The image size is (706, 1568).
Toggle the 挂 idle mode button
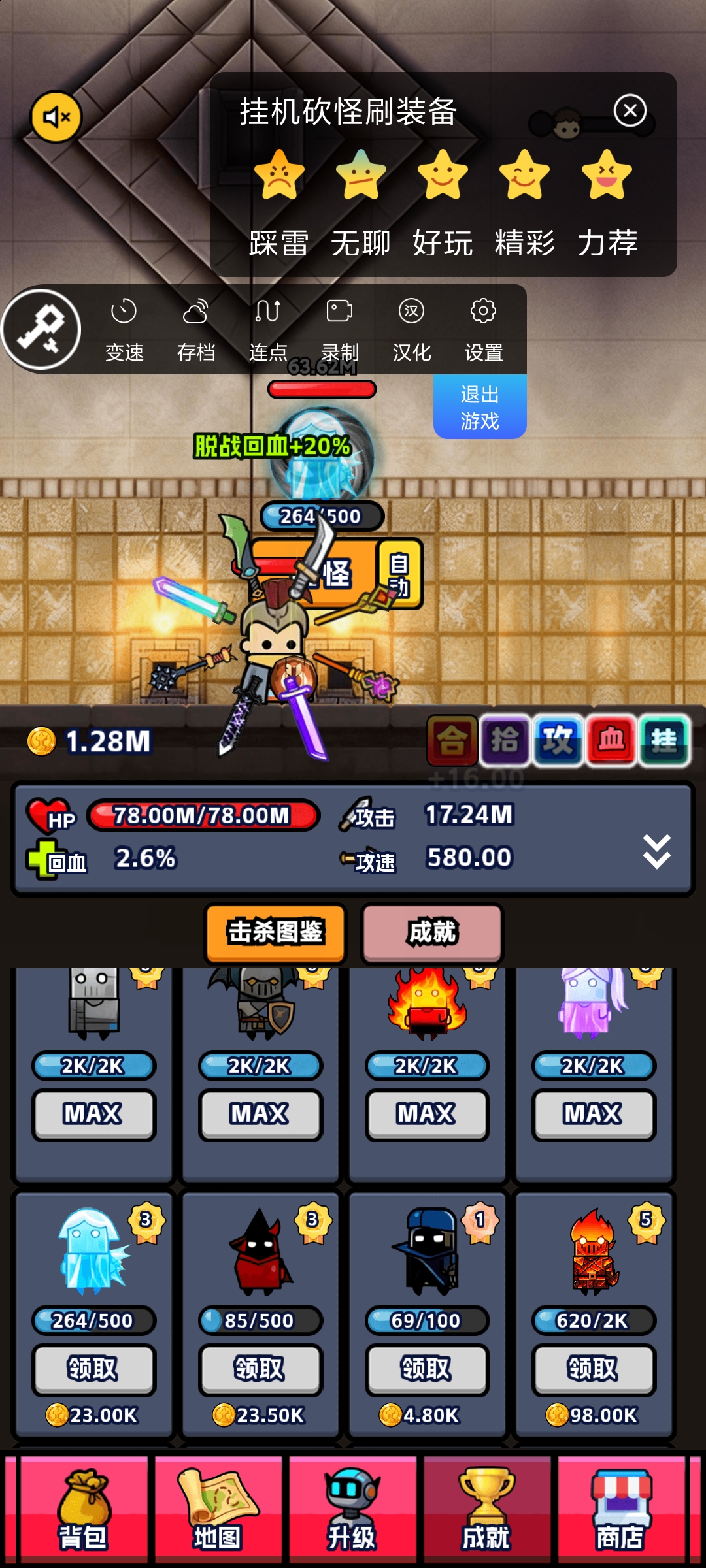point(664,740)
